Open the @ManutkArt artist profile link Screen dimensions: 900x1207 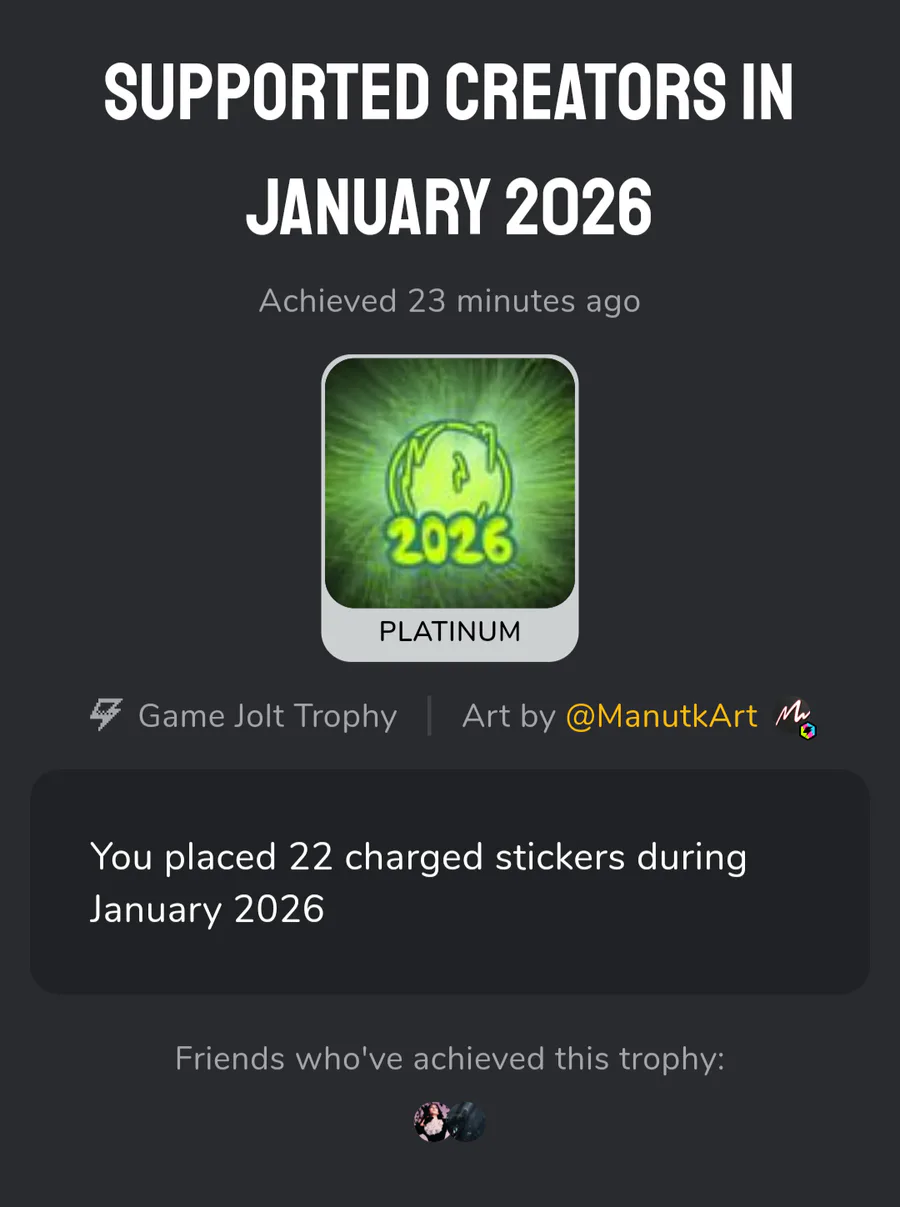661,716
